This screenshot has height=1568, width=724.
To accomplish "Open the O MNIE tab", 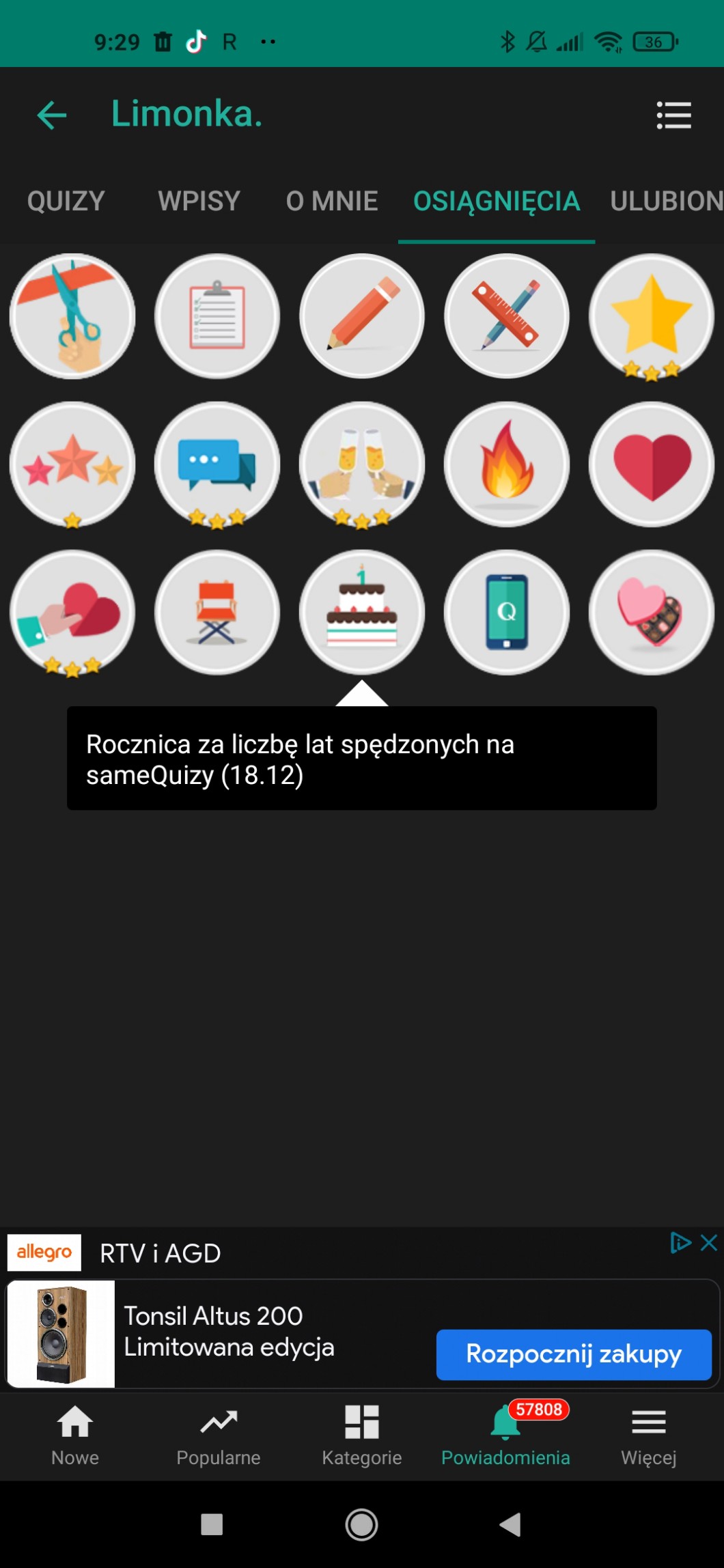I will point(332,201).
